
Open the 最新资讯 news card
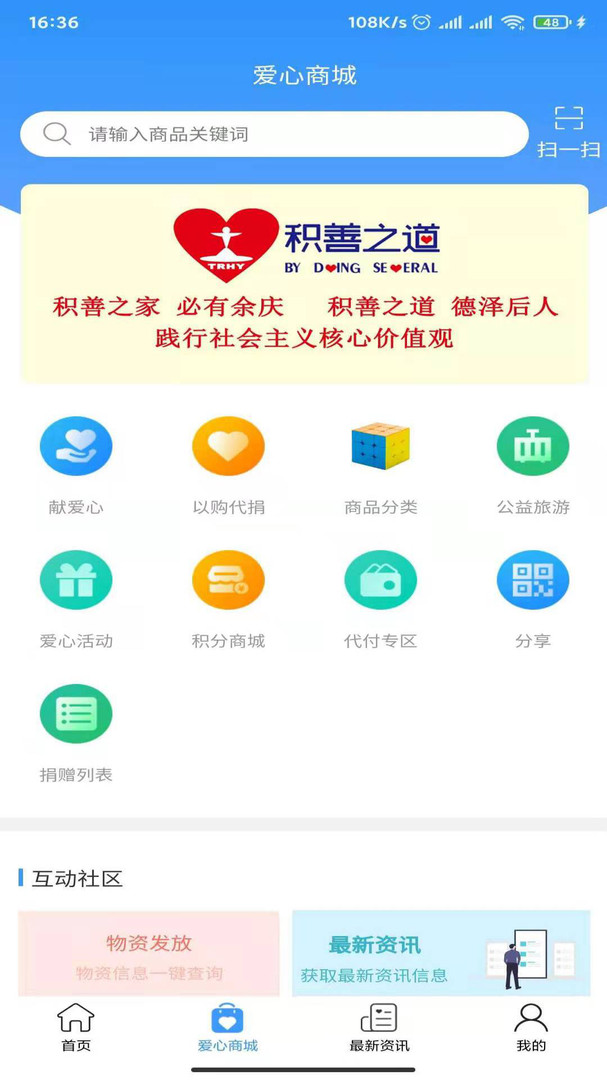[441, 954]
